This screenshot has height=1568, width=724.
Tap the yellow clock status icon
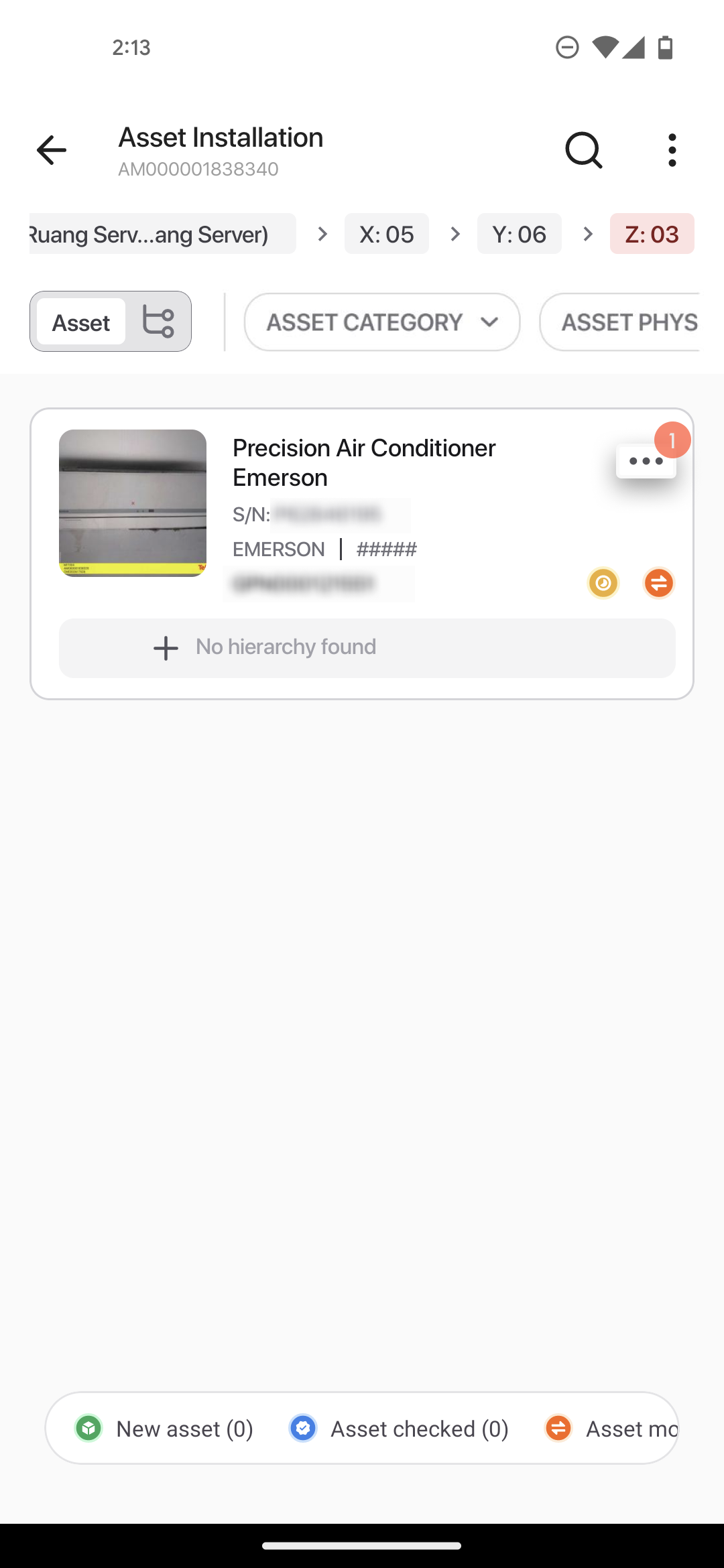click(x=603, y=583)
